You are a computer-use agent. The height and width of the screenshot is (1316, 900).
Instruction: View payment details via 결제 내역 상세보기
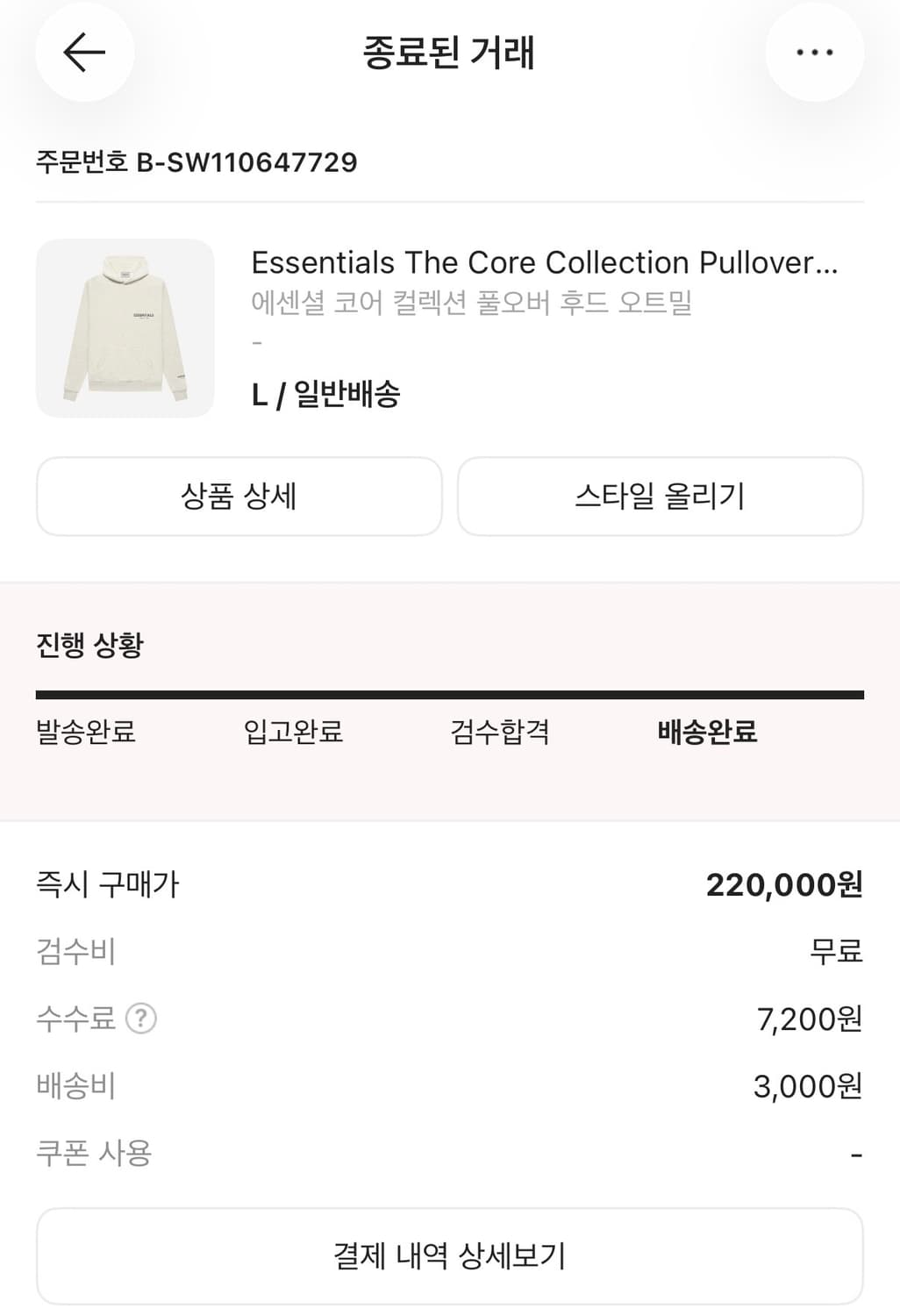coord(449,1255)
